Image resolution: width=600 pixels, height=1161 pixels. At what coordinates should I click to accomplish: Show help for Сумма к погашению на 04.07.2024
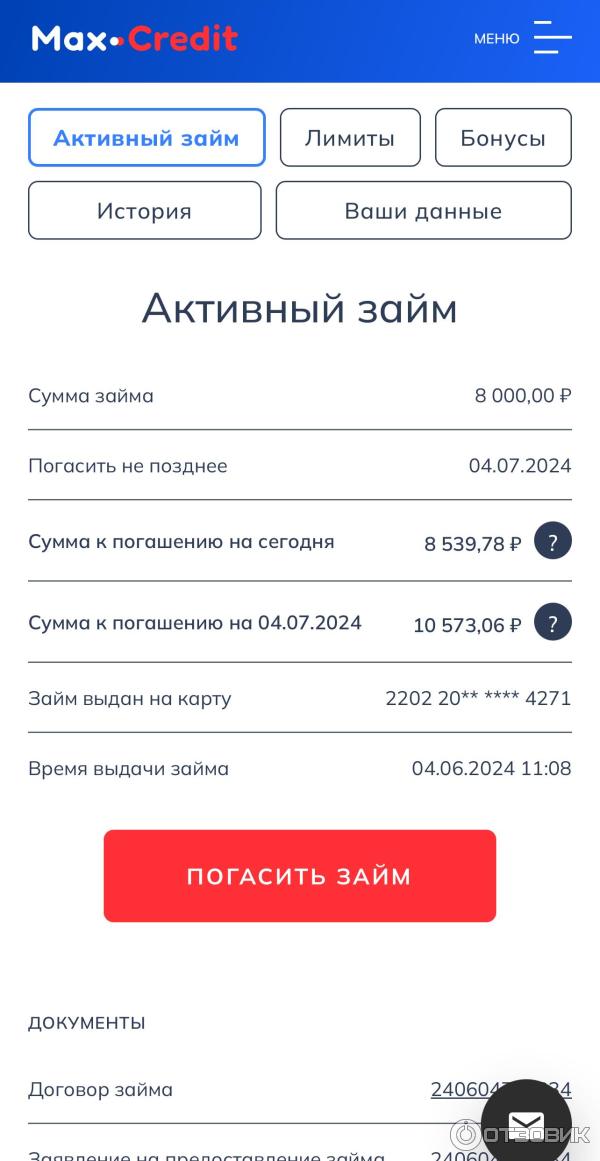[552, 622]
